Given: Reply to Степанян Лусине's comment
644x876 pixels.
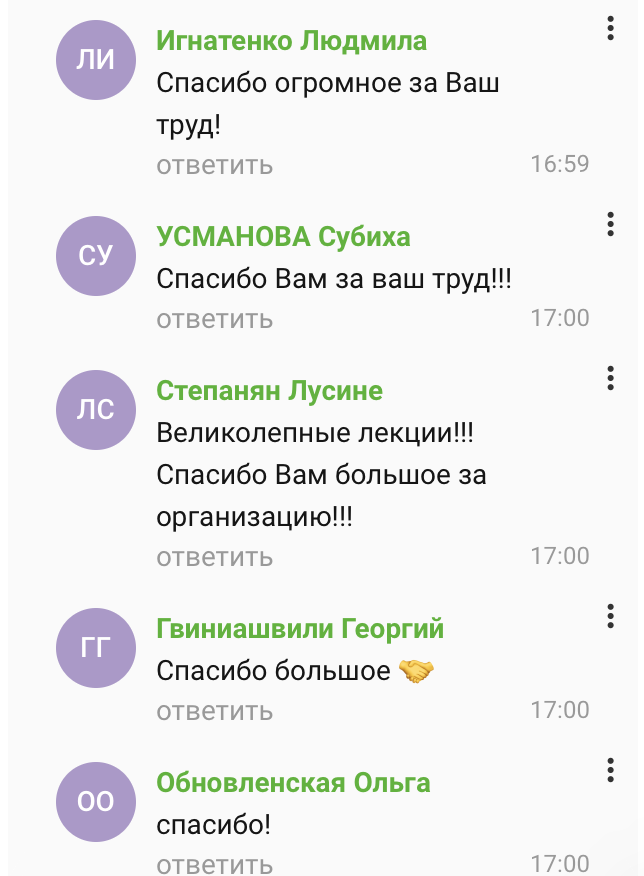Looking at the screenshot, I should coord(214,557).
